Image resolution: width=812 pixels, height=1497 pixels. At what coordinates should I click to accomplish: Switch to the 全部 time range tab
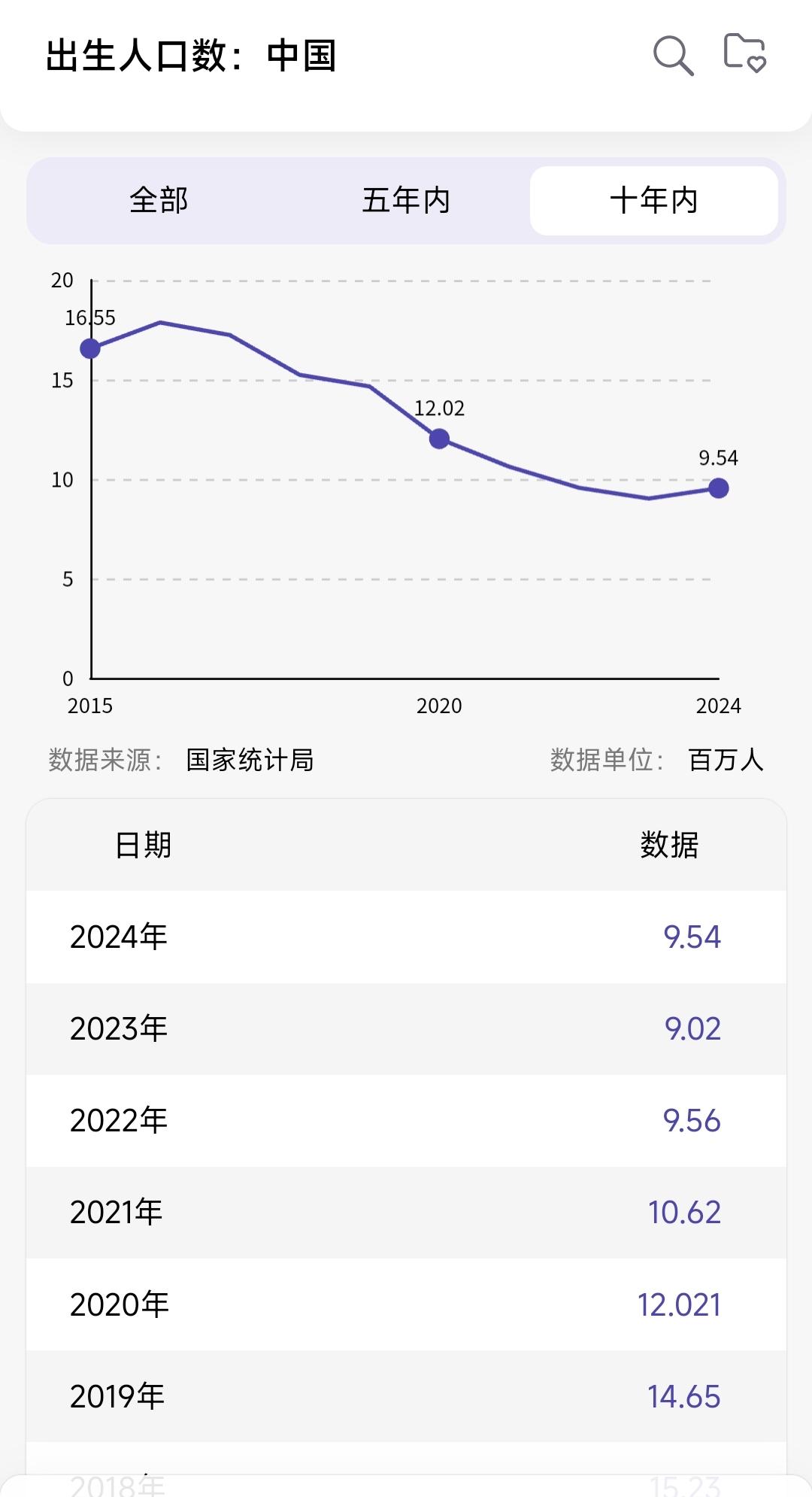[159, 201]
